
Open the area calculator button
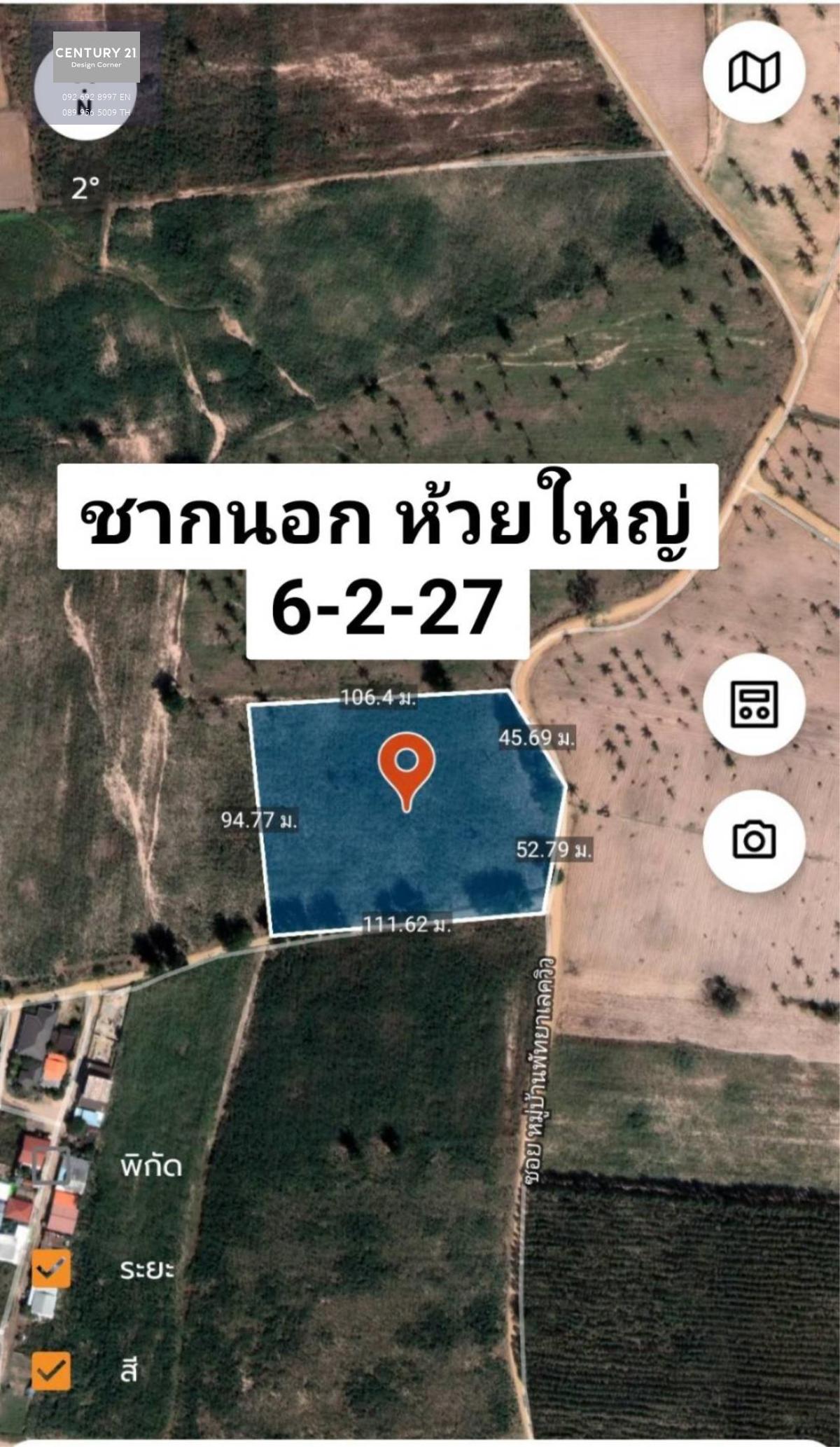point(754,704)
